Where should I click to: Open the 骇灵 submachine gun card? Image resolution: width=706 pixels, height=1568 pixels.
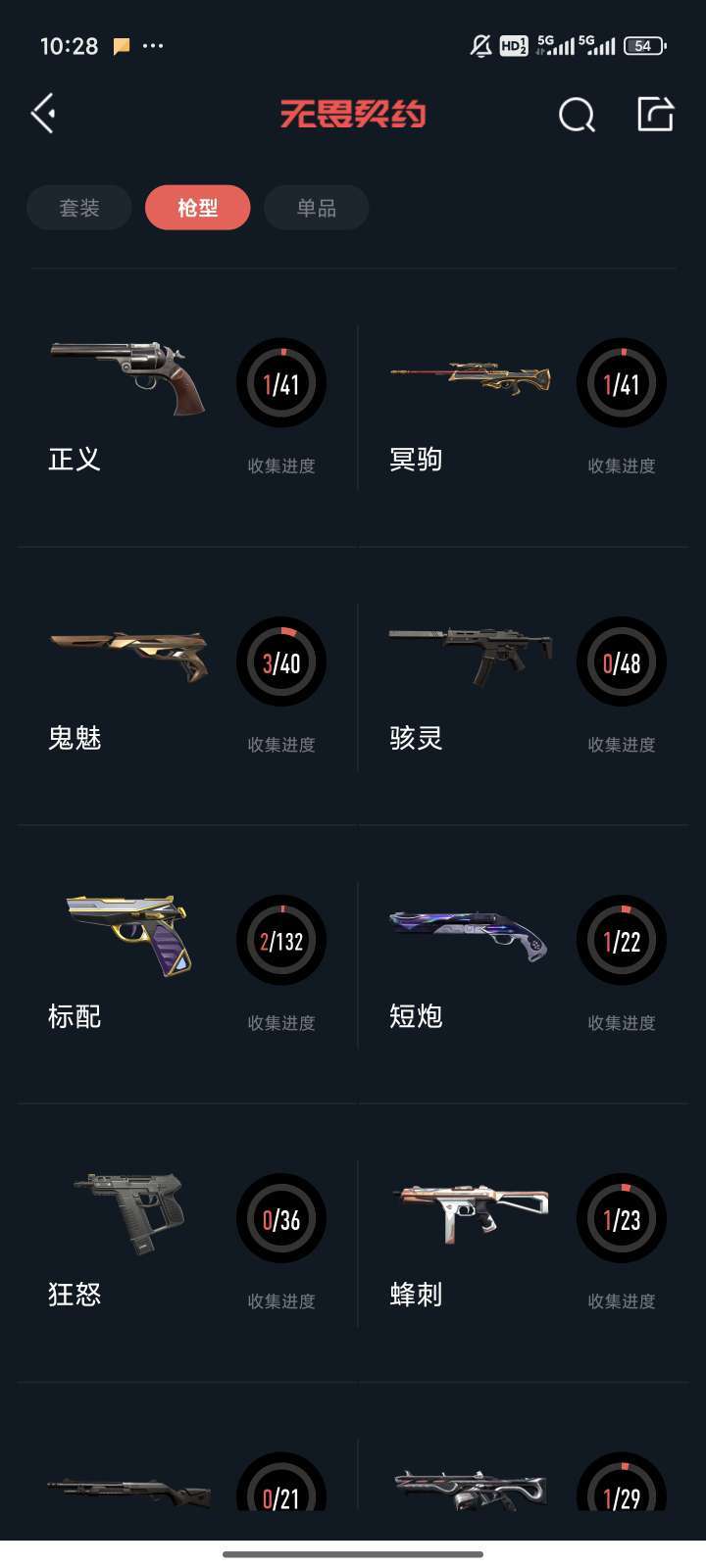pyautogui.click(x=525, y=686)
